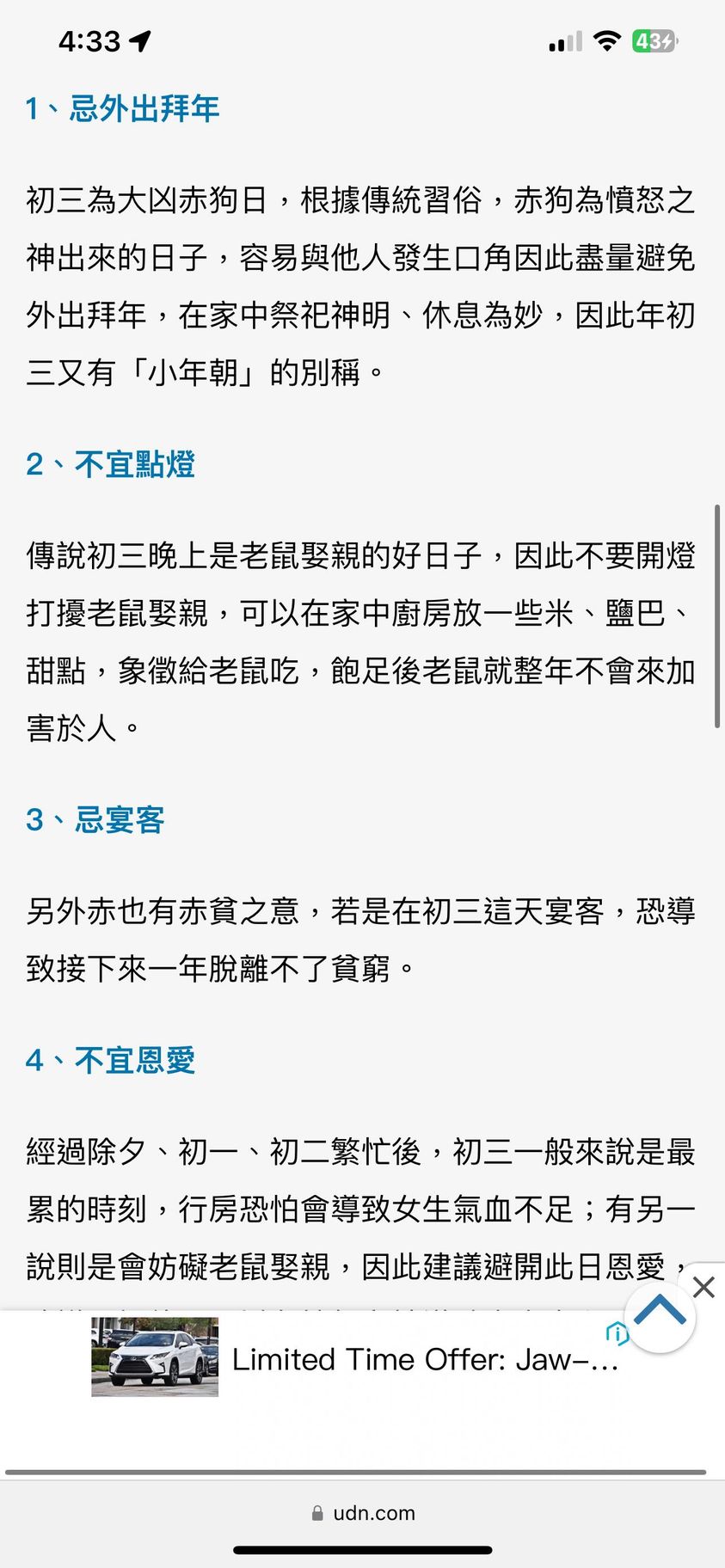Open the Limited Time Offer ad
This screenshot has height=1568, width=725.
point(425,1359)
